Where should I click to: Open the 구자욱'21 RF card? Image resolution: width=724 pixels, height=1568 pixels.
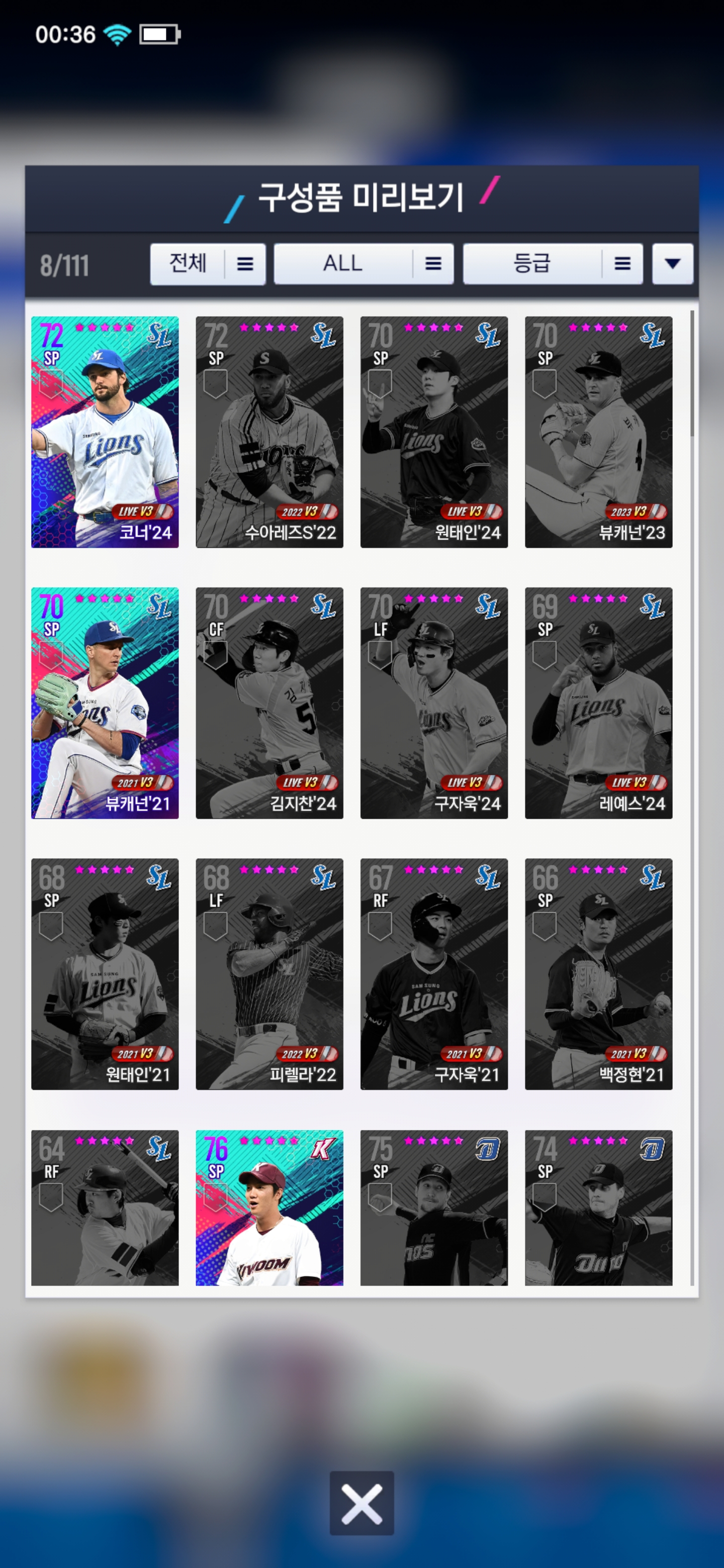433,973
